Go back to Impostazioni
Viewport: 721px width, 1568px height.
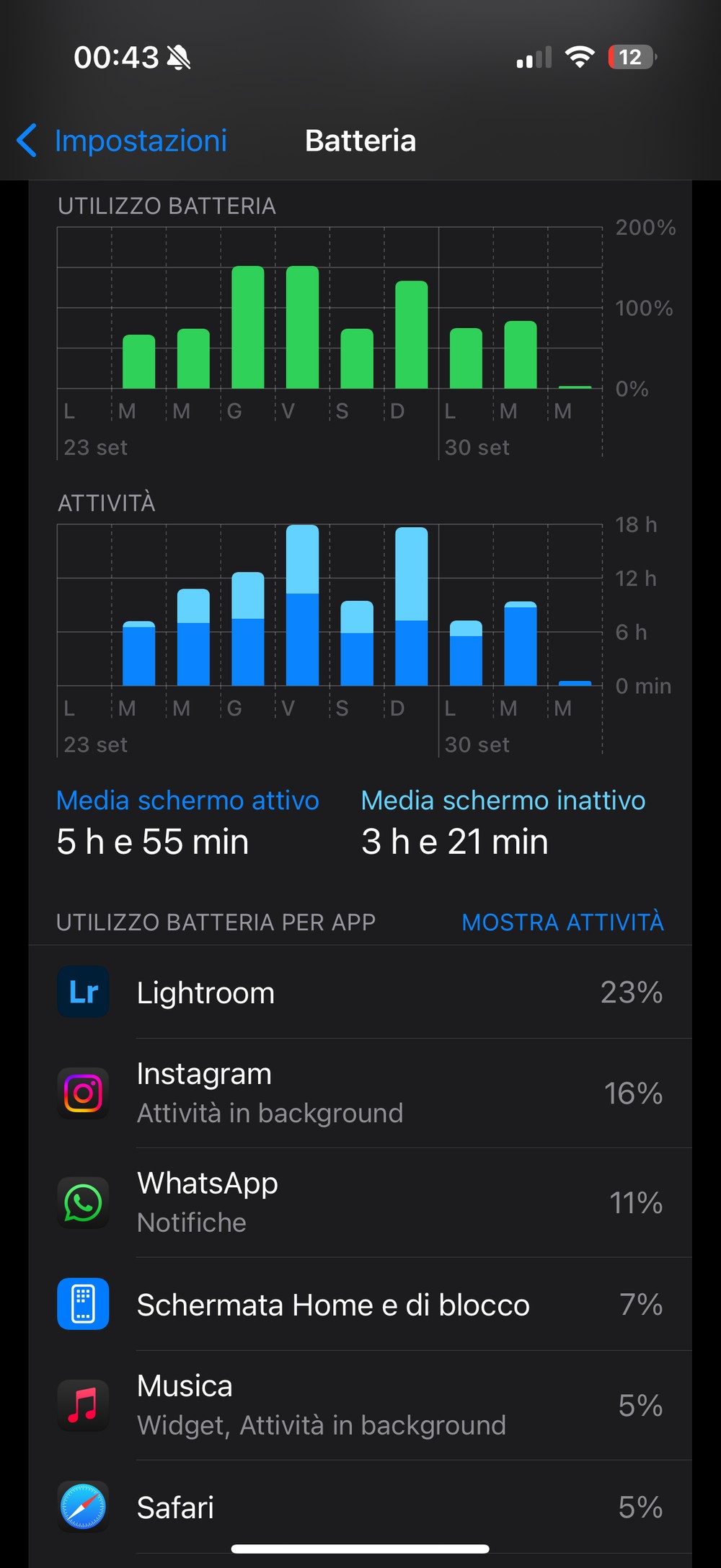coord(121,141)
